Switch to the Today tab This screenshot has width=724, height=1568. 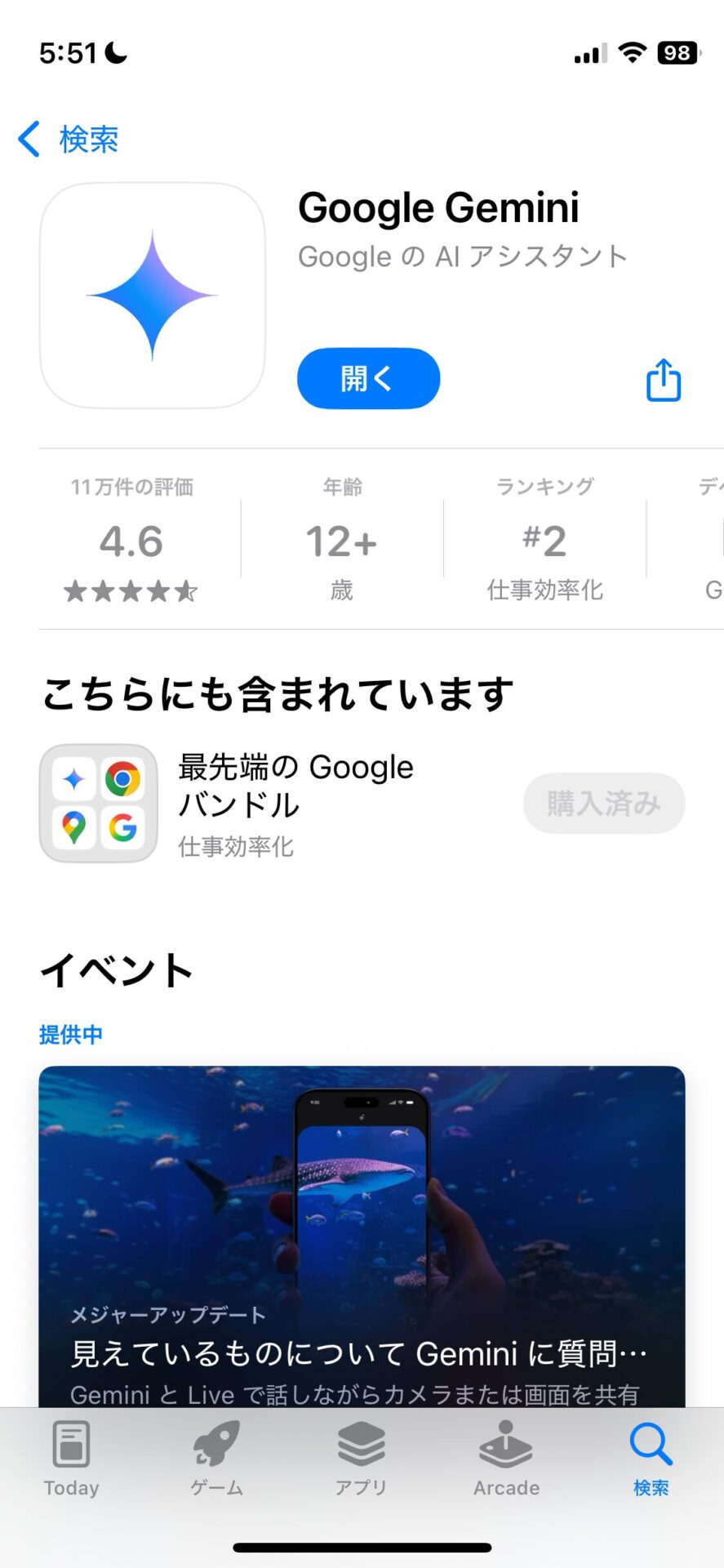72,1459
